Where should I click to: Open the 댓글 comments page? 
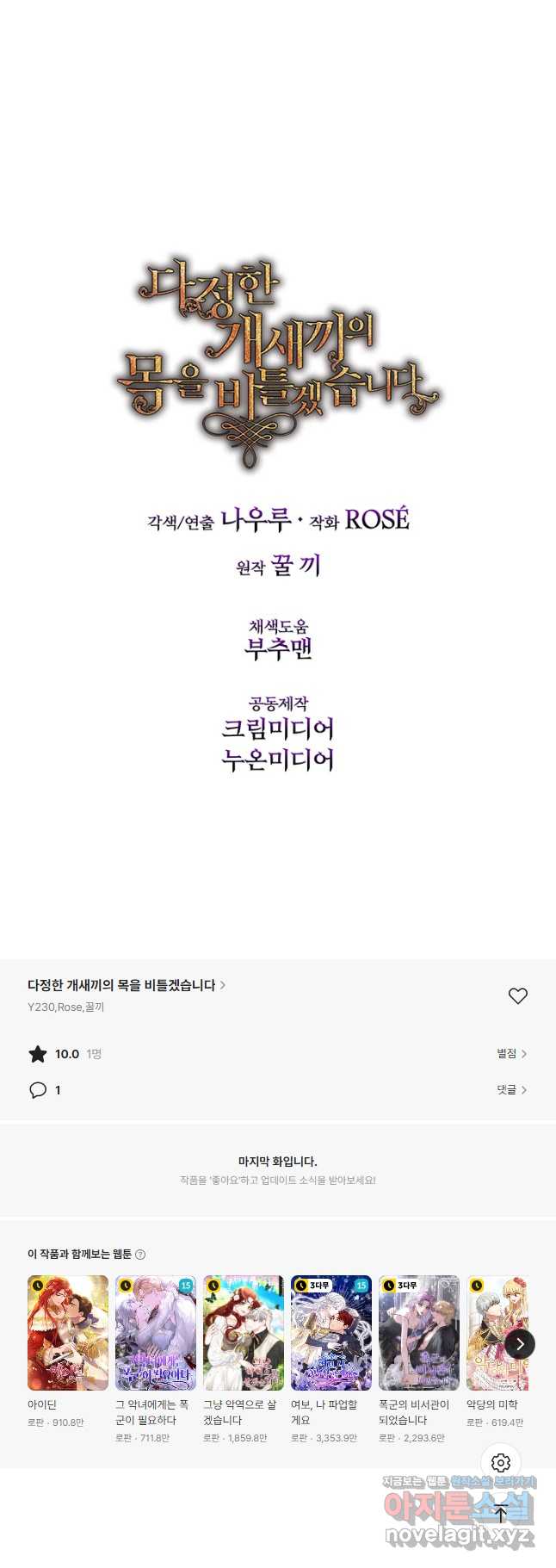pos(511,1089)
